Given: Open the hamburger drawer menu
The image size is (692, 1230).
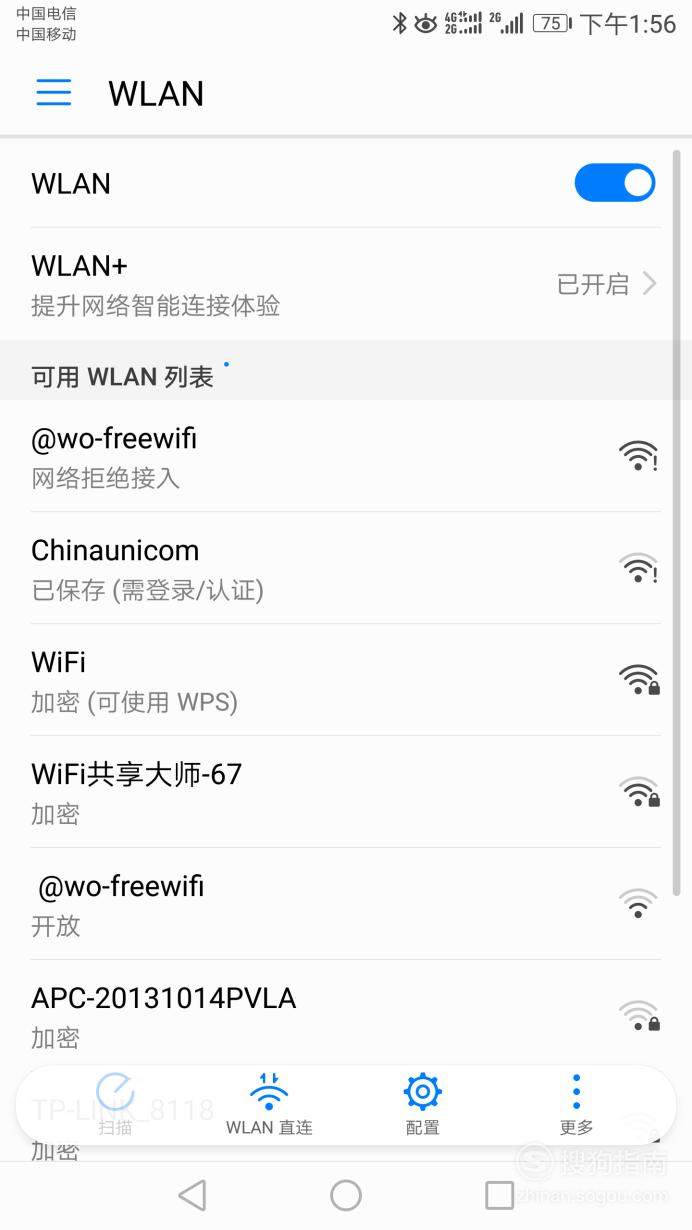Looking at the screenshot, I should [x=53, y=92].
